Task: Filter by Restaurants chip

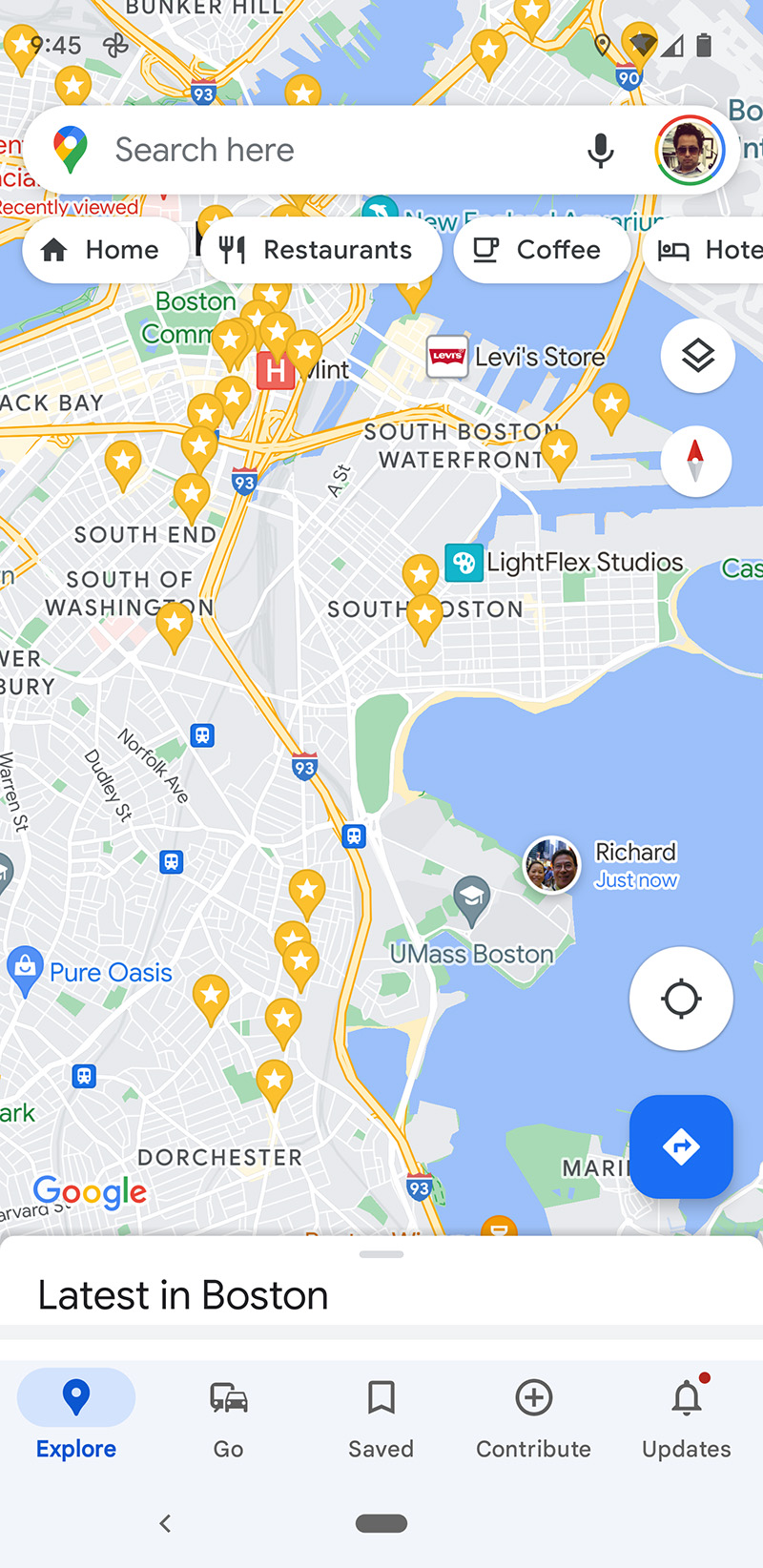Action: click(320, 251)
